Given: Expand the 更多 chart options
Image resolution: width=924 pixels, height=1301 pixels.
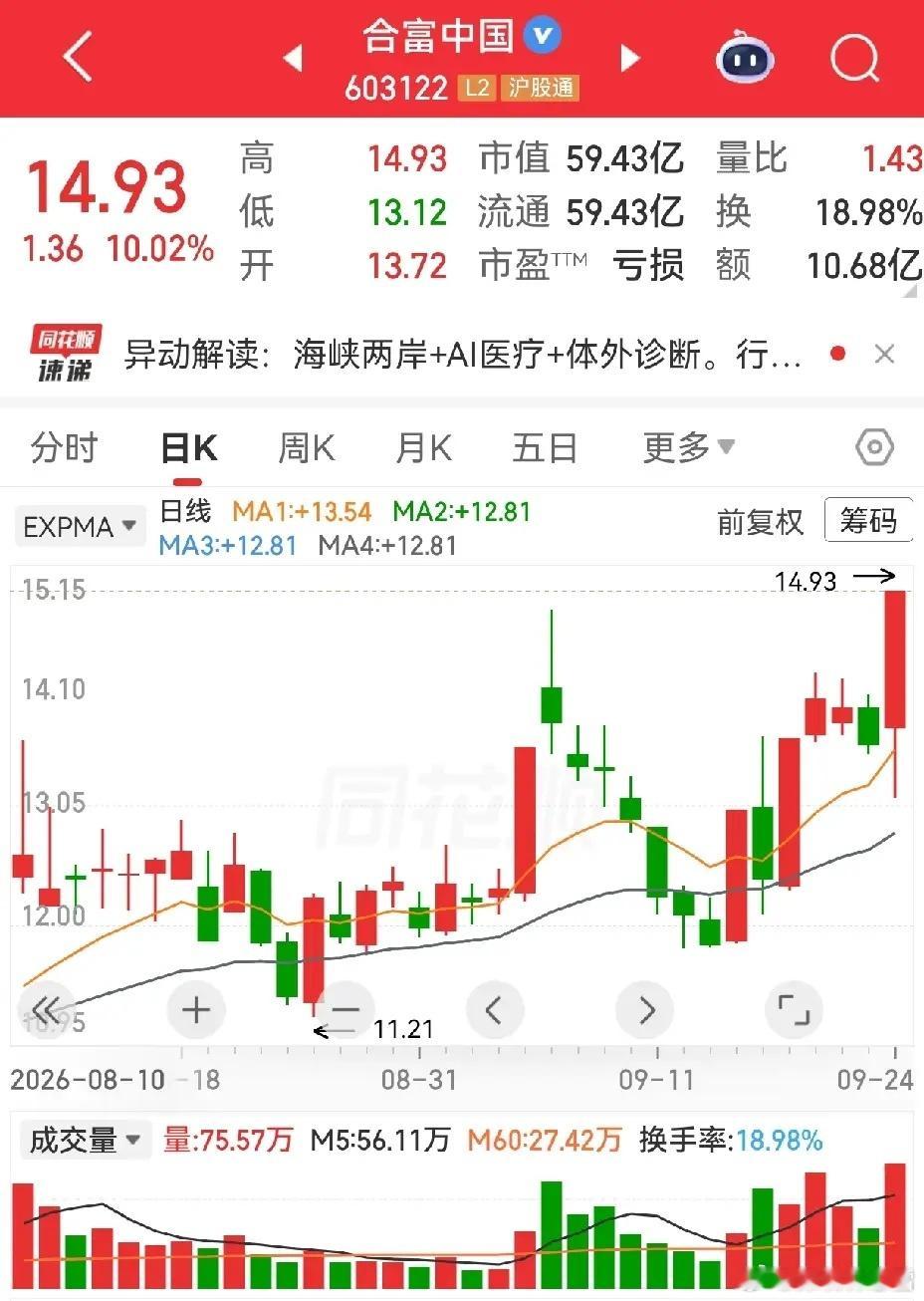Looking at the screenshot, I should click(x=689, y=448).
